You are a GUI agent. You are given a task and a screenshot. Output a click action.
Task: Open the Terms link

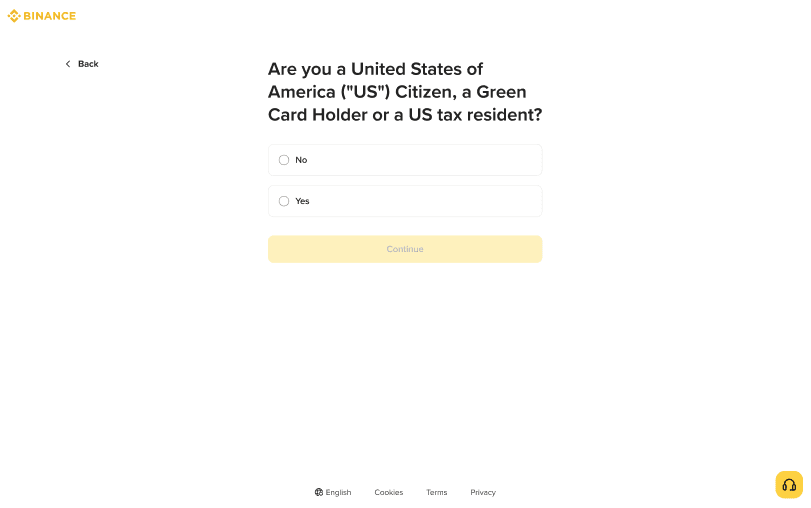coord(436,492)
